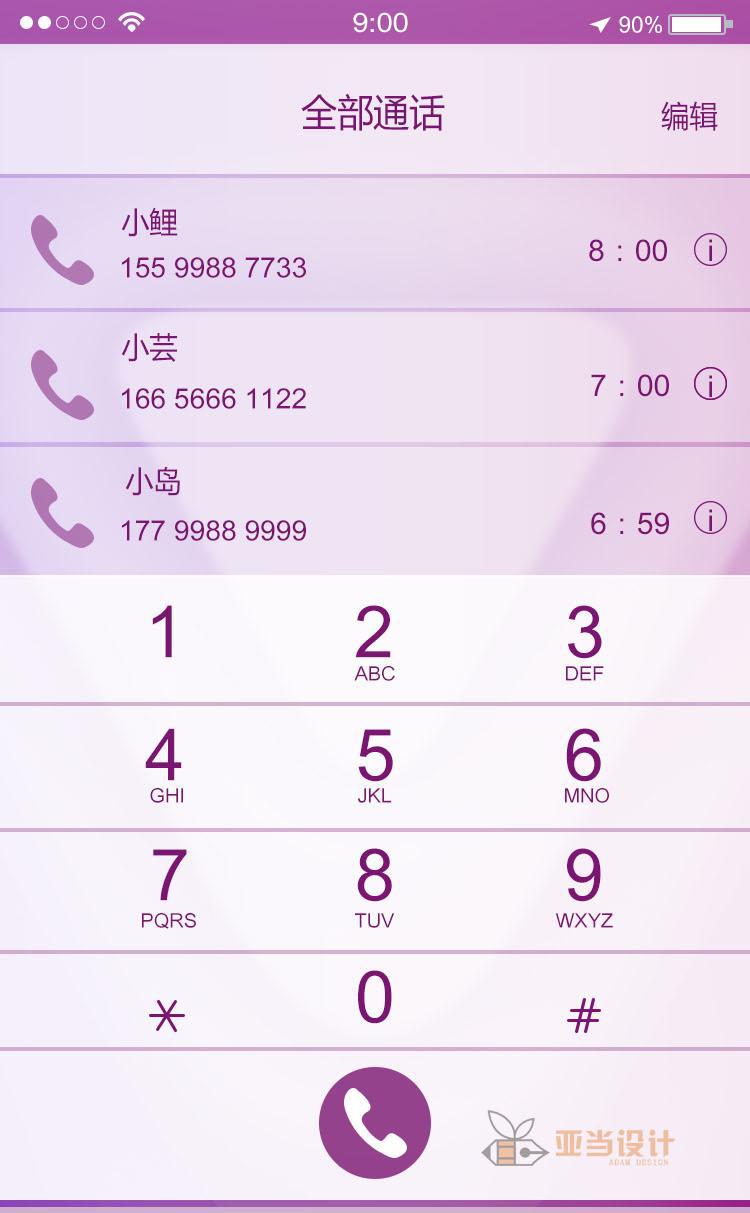
Task: Dial digit 0
Action: (x=375, y=998)
